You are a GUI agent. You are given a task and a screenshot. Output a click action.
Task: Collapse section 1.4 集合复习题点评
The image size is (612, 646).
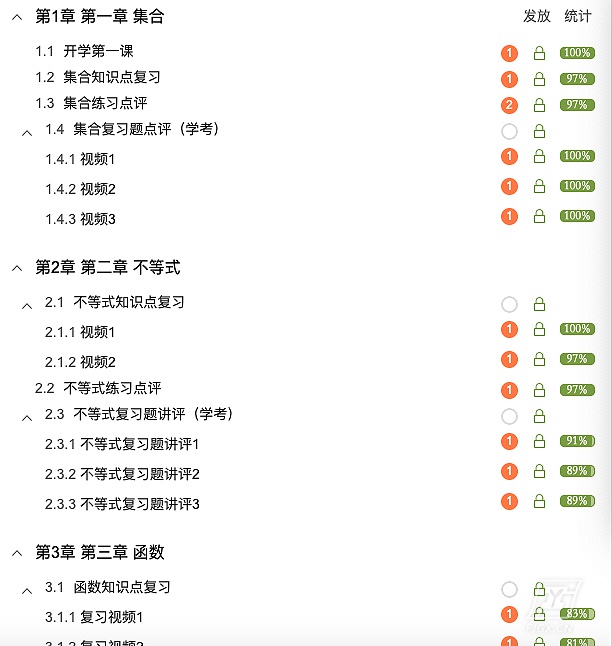[x=27, y=132]
